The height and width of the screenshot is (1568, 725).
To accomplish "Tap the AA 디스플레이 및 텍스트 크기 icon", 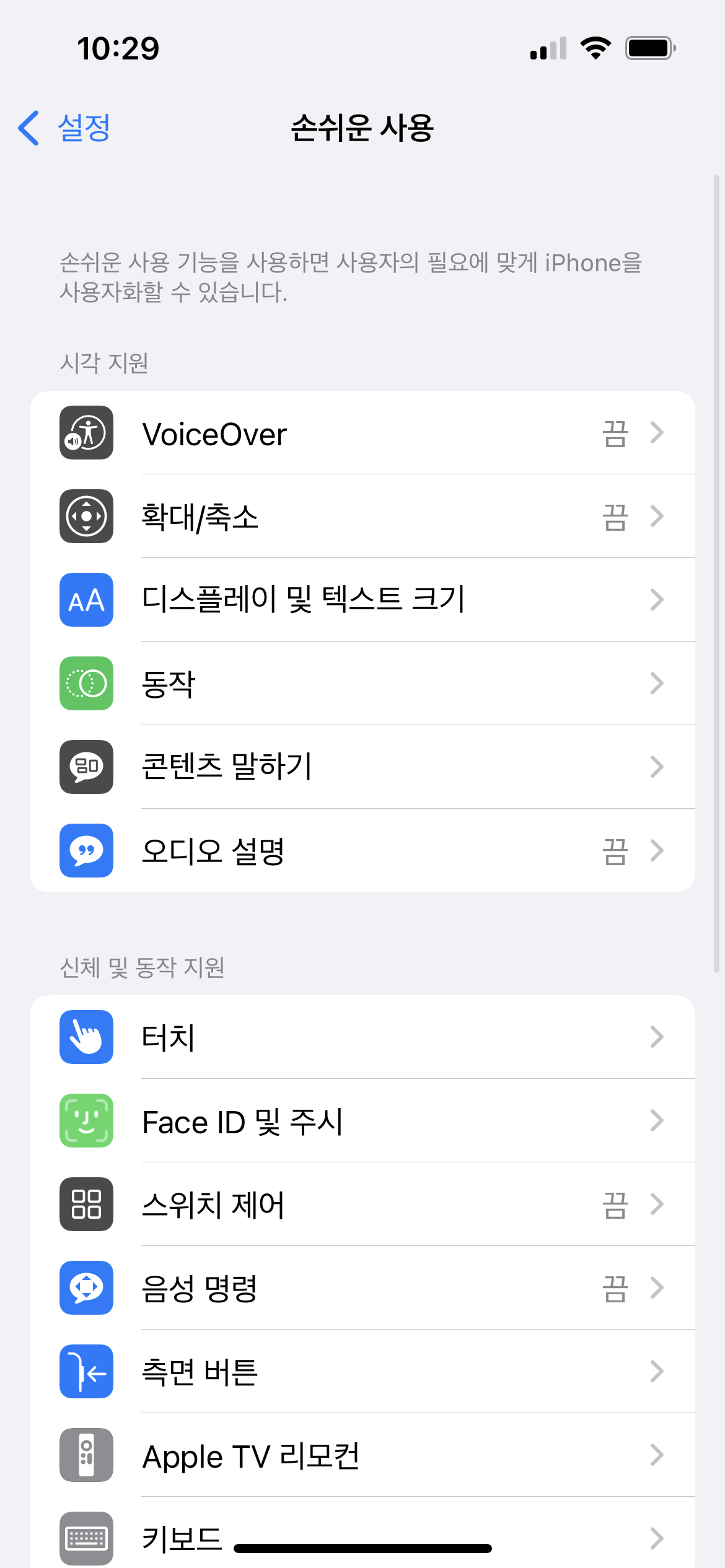I will (86, 599).
